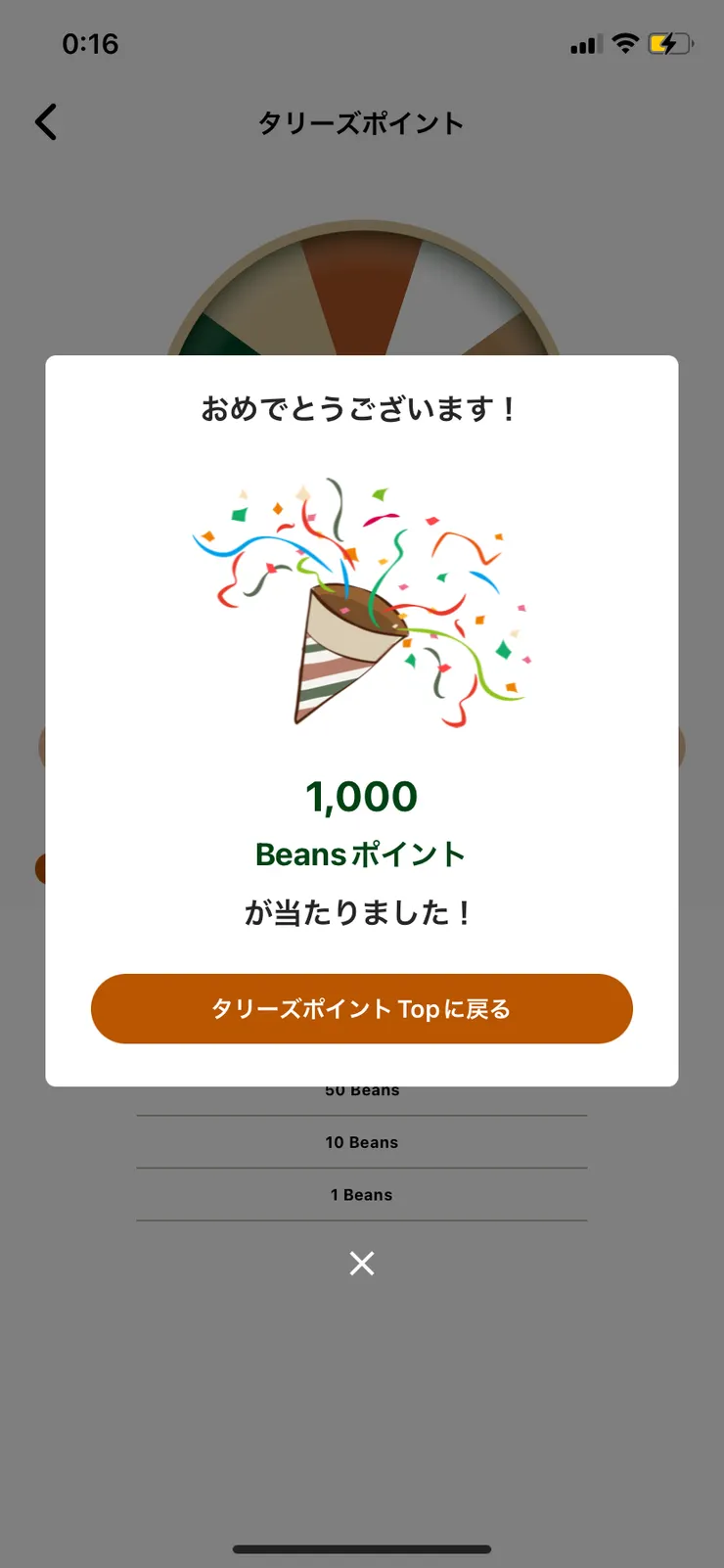This screenshot has height=1568, width=724.
Task: Select the 1 Beans prize row
Action: click(362, 1194)
